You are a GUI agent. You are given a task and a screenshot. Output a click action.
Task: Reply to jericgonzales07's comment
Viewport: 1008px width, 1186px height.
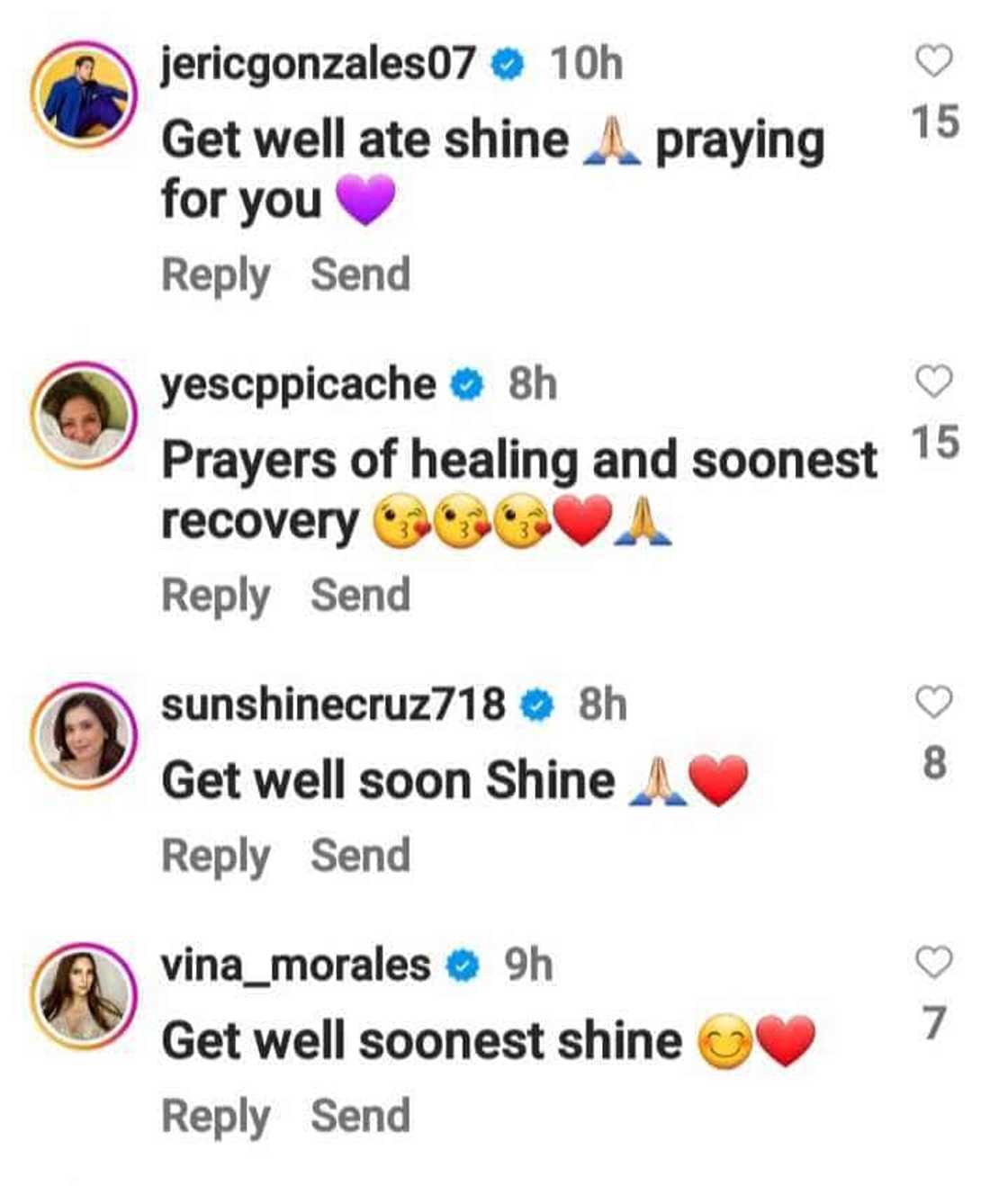point(215,275)
